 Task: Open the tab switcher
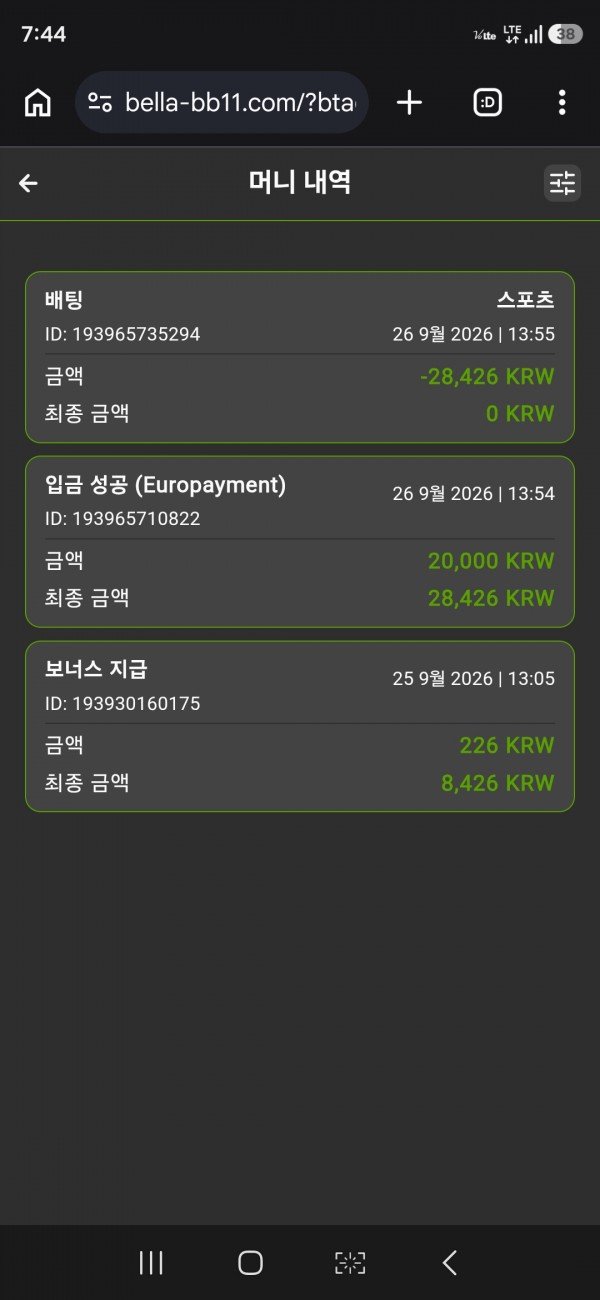487,102
